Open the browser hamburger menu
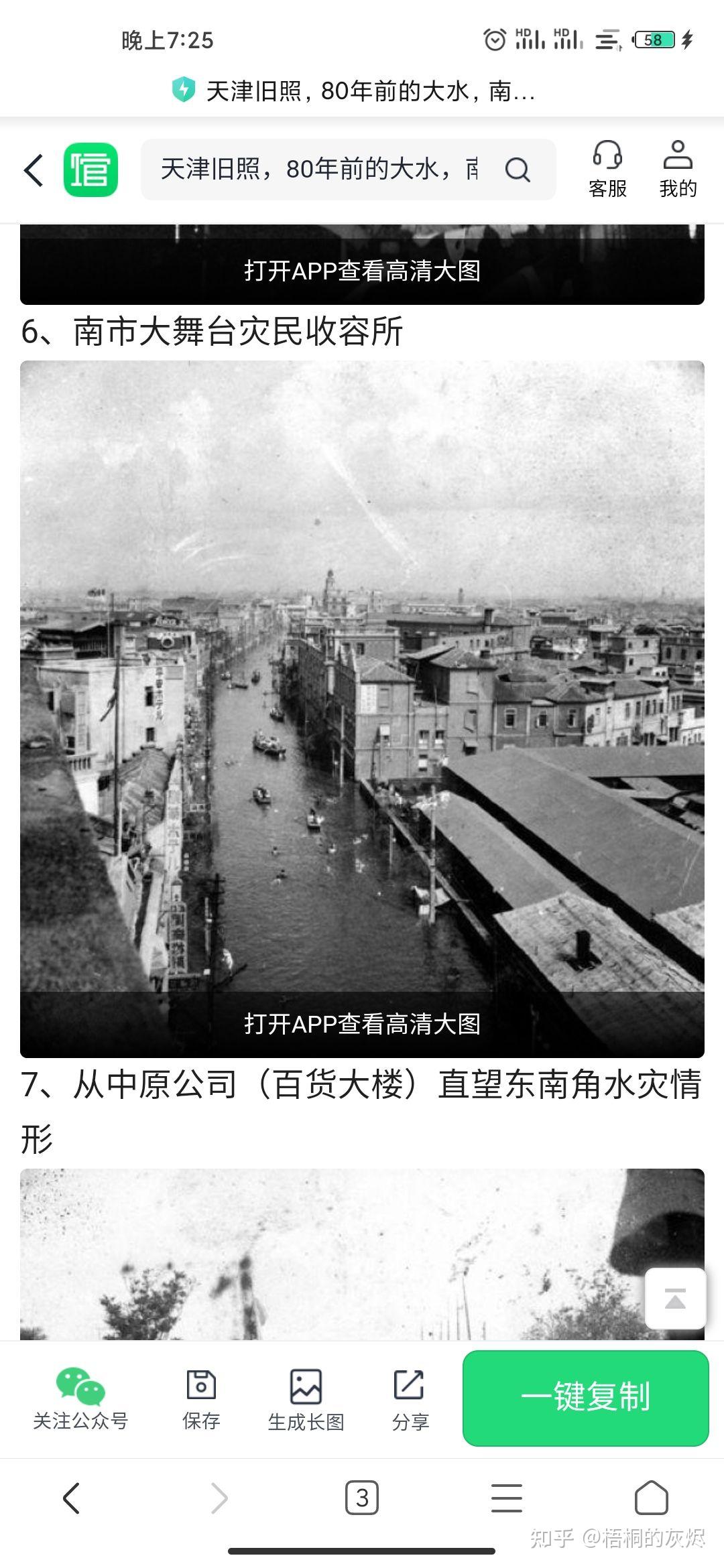 (507, 1498)
